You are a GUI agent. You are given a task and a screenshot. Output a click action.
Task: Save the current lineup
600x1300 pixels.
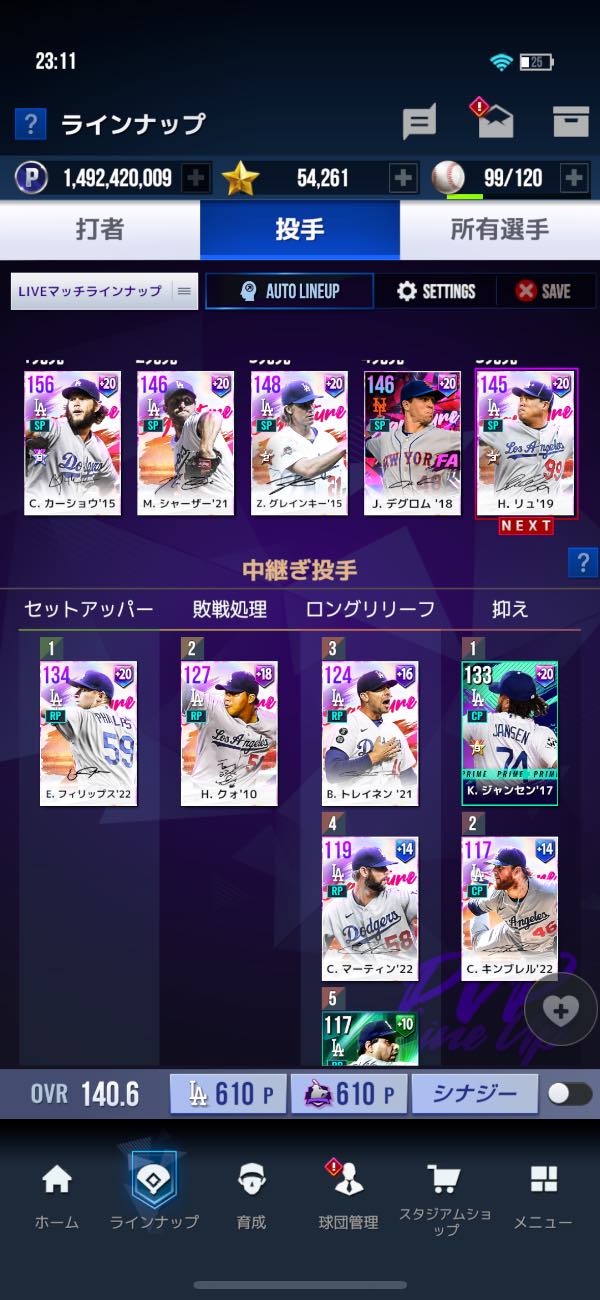pos(543,291)
